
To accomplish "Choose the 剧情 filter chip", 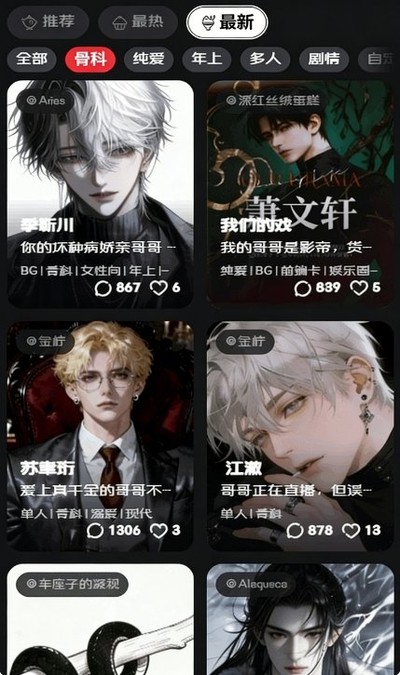I will pos(324,59).
